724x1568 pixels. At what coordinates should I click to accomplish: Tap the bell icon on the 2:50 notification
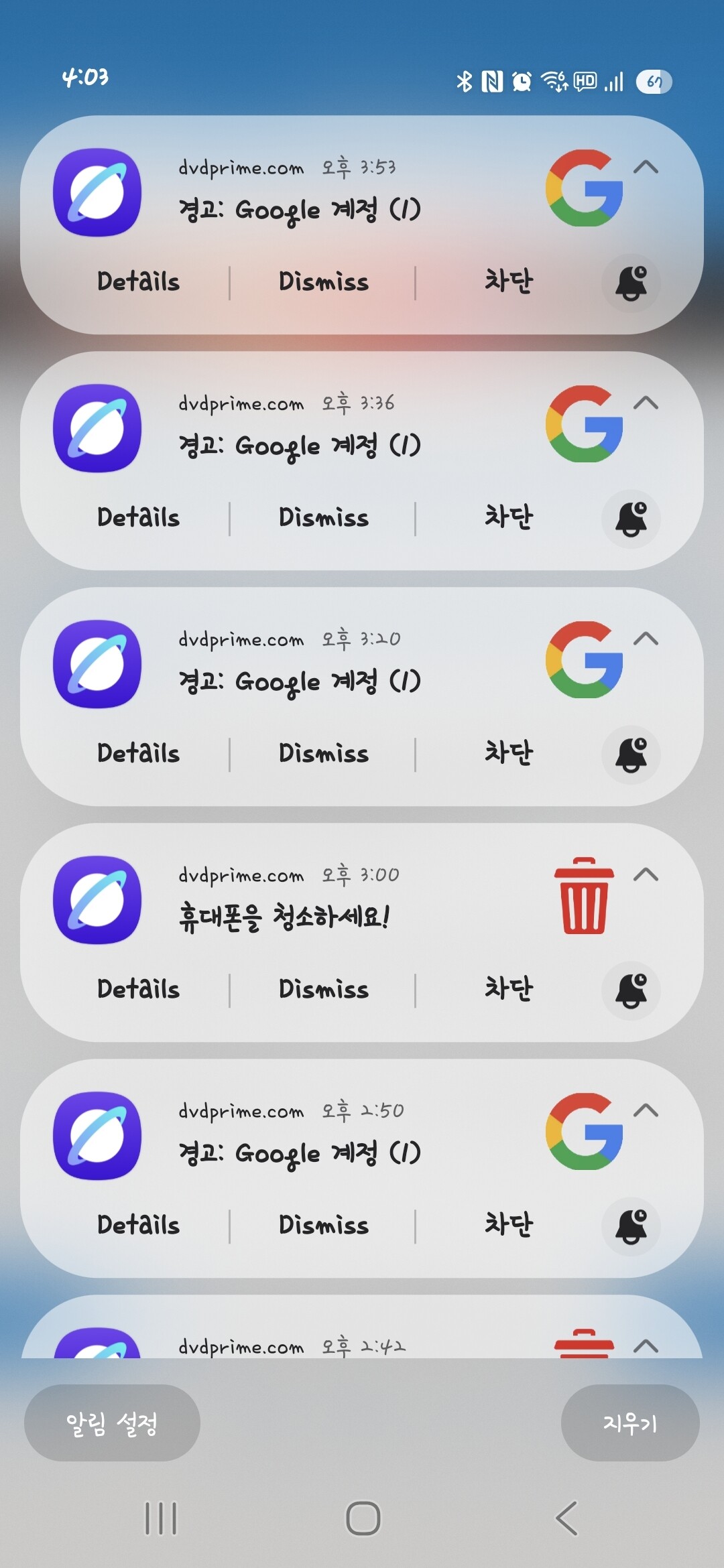point(631,1226)
